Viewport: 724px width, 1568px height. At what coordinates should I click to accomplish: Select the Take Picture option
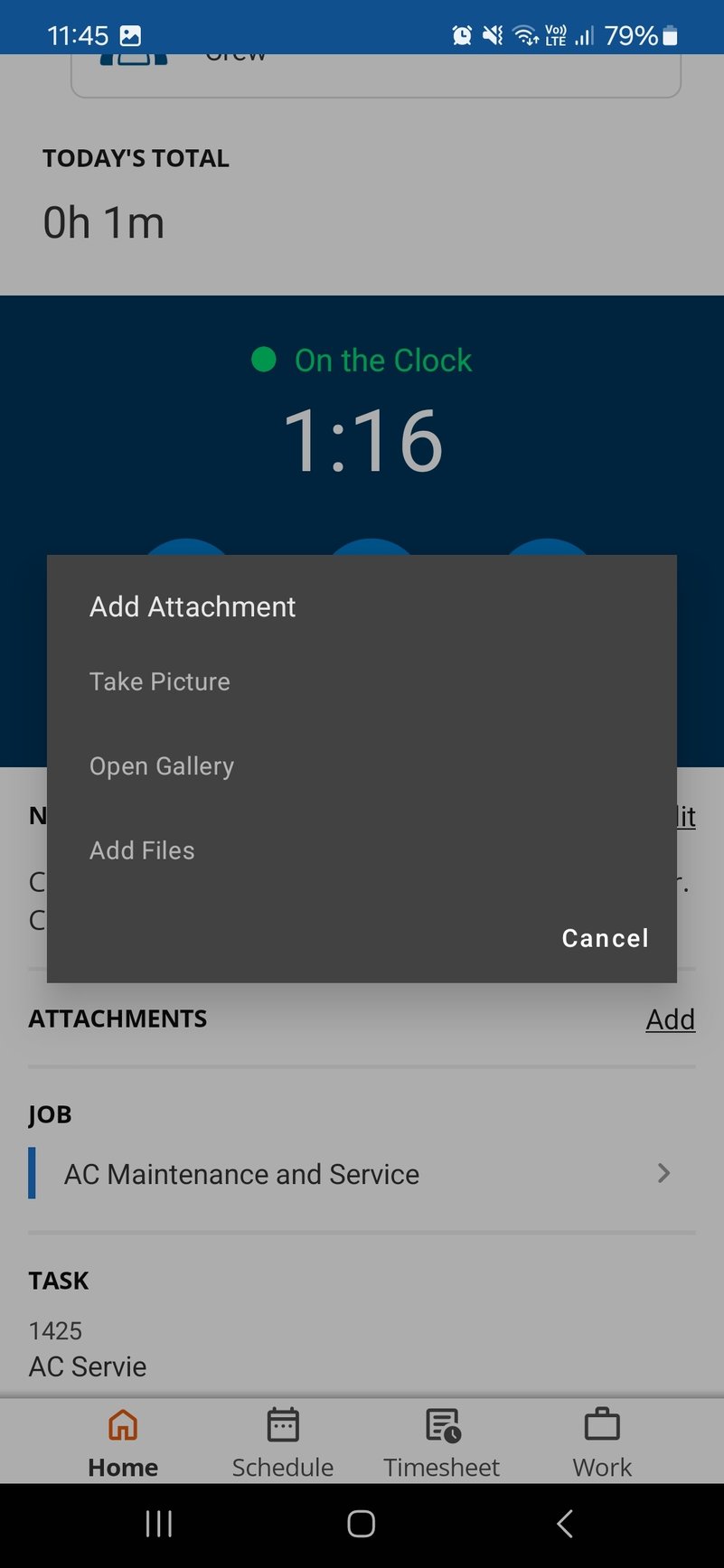(x=159, y=681)
